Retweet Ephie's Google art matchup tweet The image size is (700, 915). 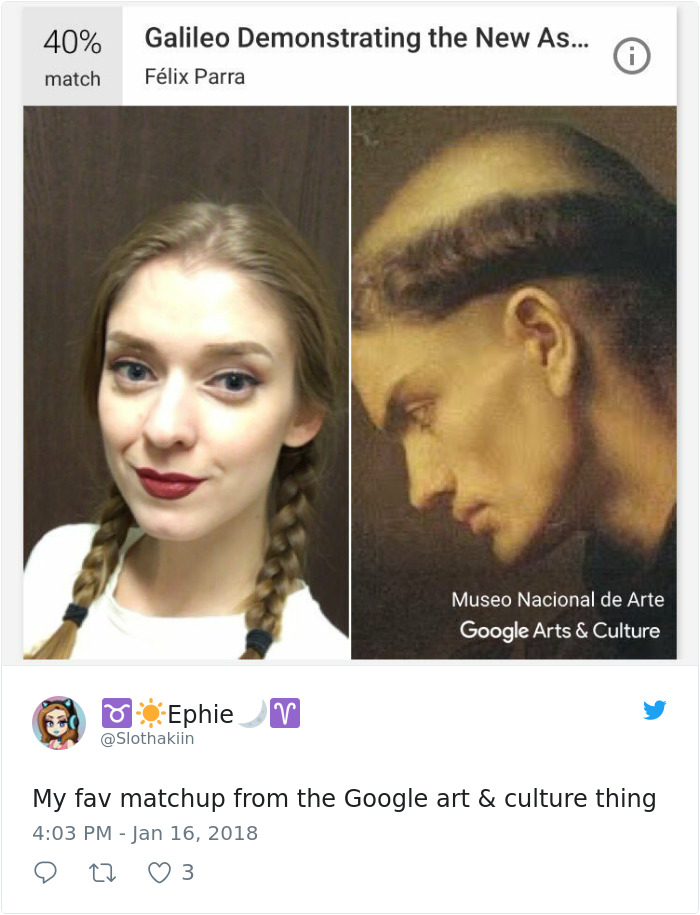[103, 873]
